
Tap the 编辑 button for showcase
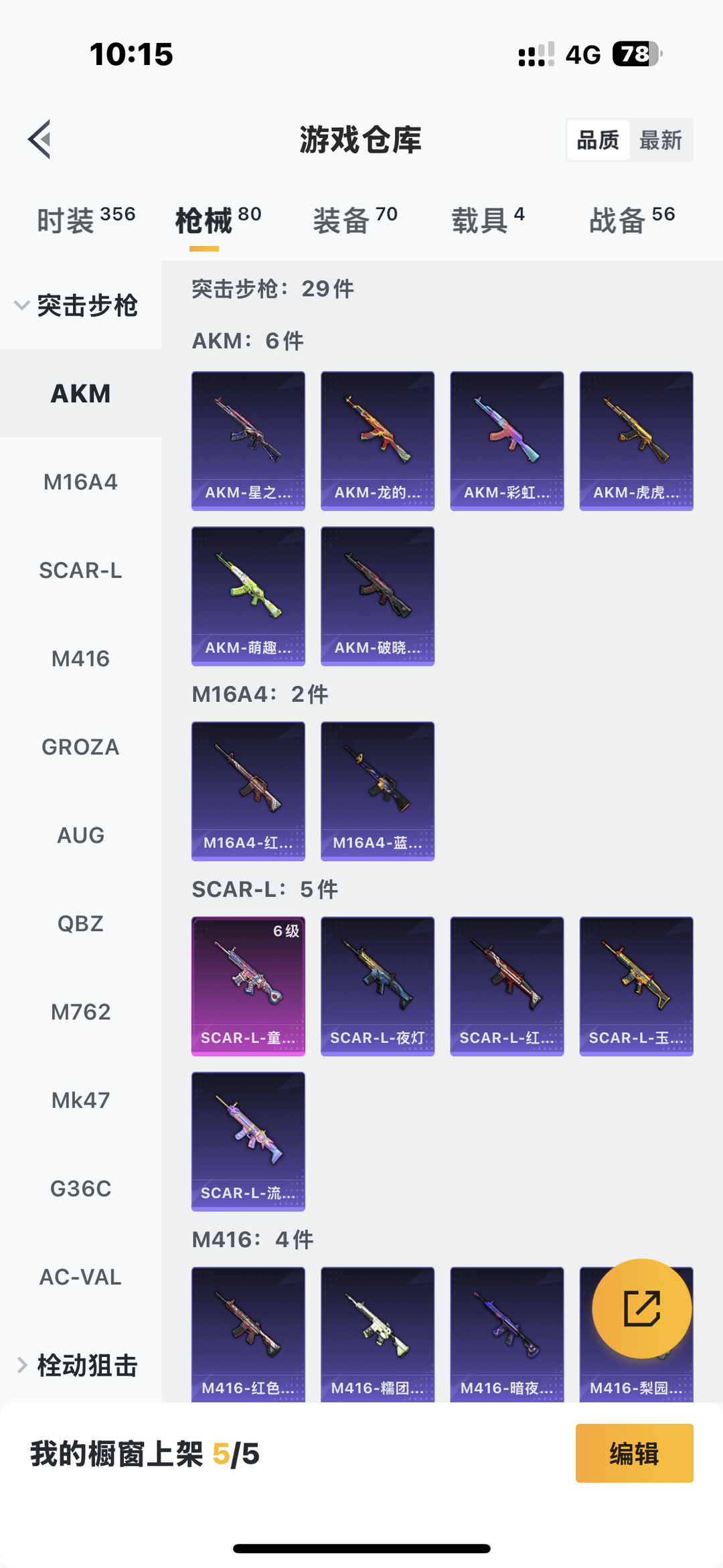click(634, 1453)
